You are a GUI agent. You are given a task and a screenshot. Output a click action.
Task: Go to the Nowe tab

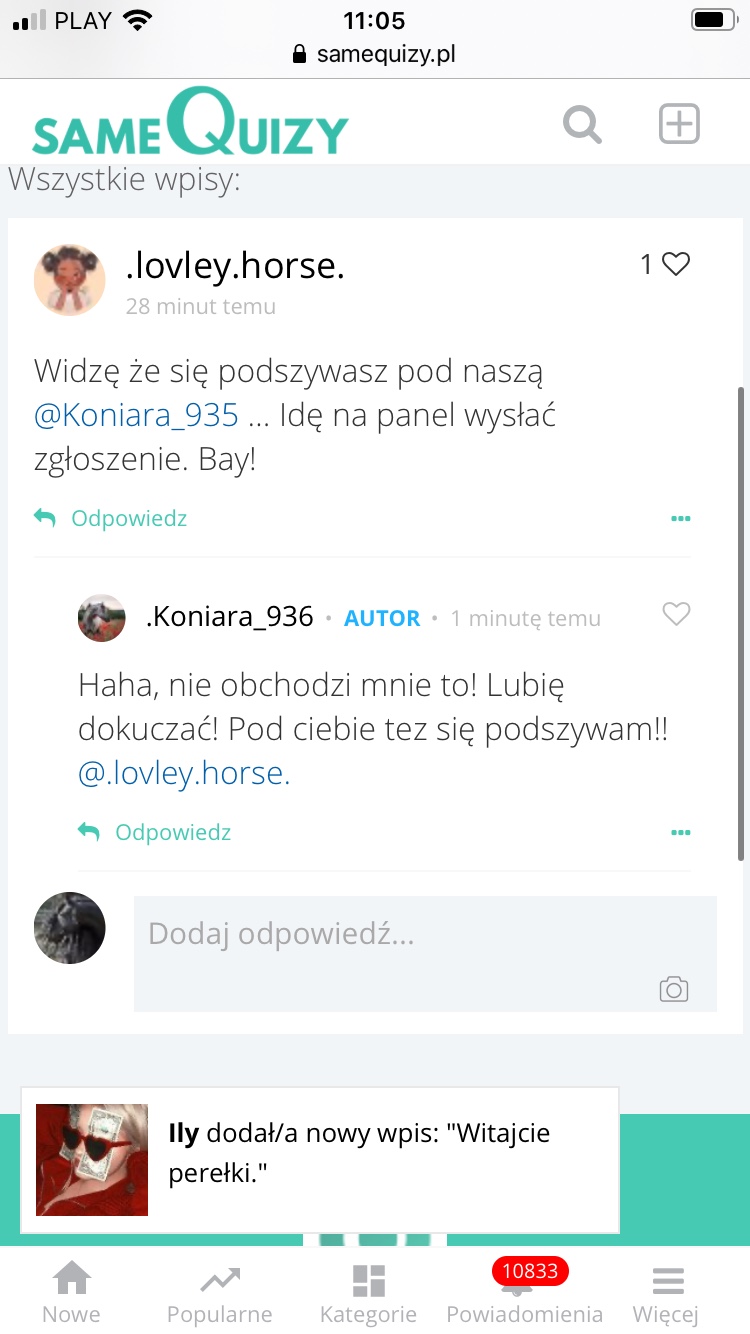point(71,1293)
